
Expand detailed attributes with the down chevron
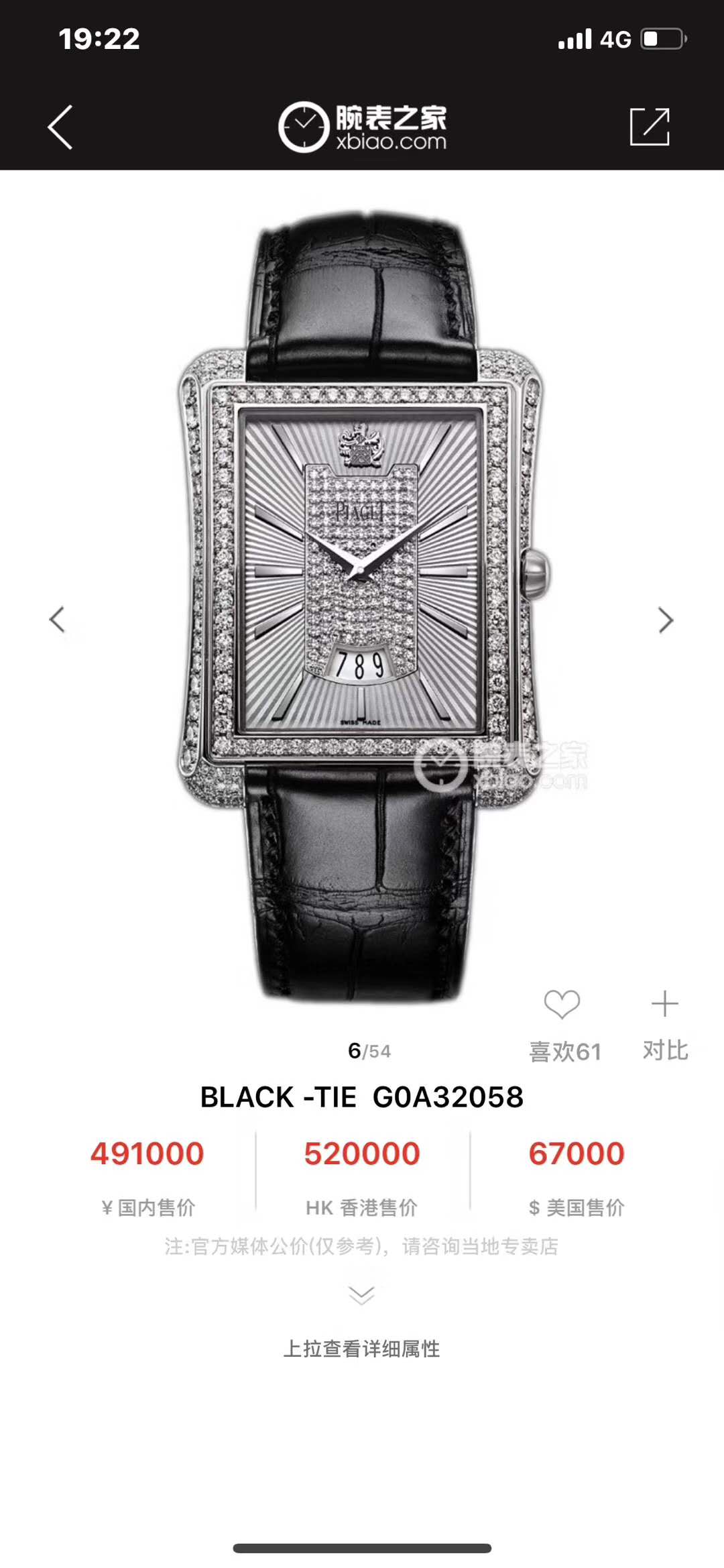point(362,1294)
